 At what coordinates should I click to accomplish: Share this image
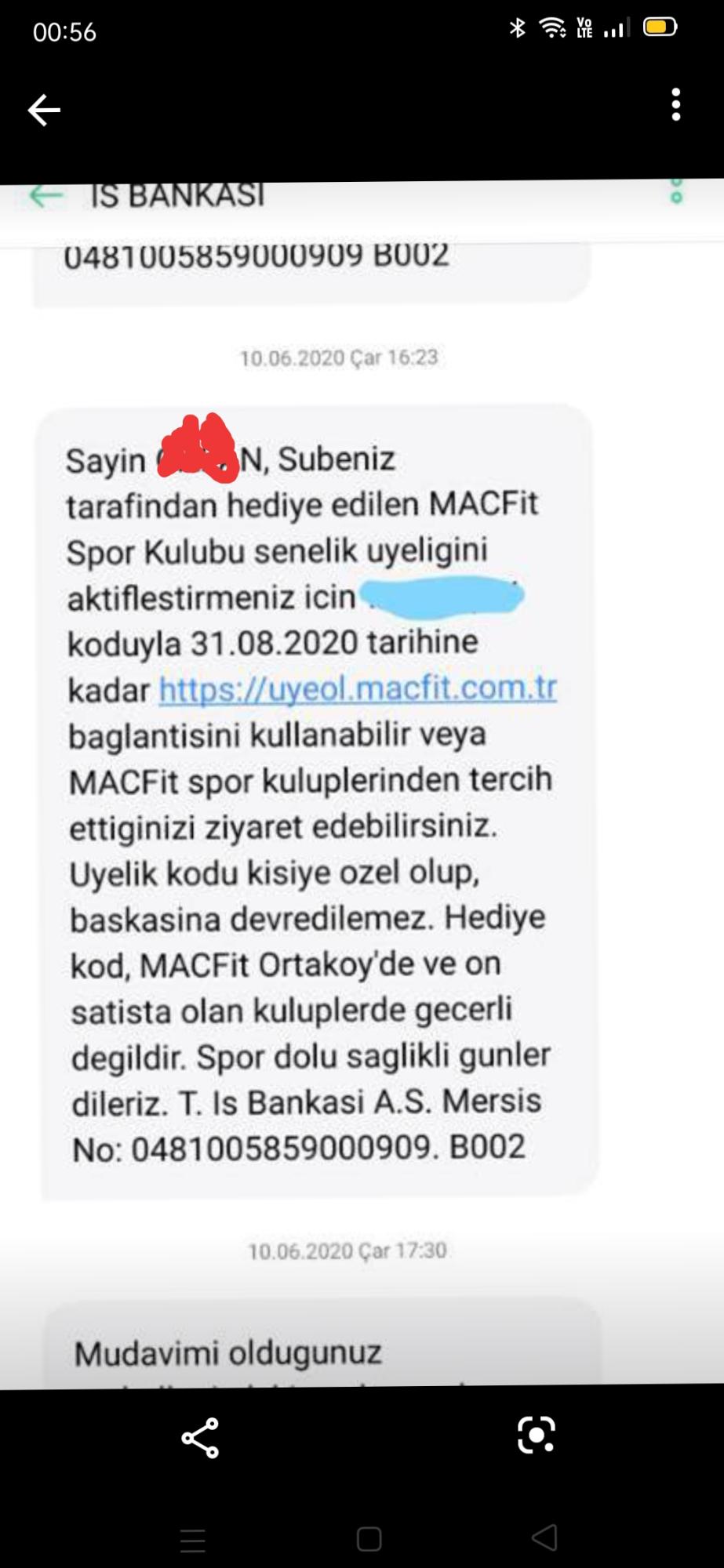pyautogui.click(x=200, y=1437)
